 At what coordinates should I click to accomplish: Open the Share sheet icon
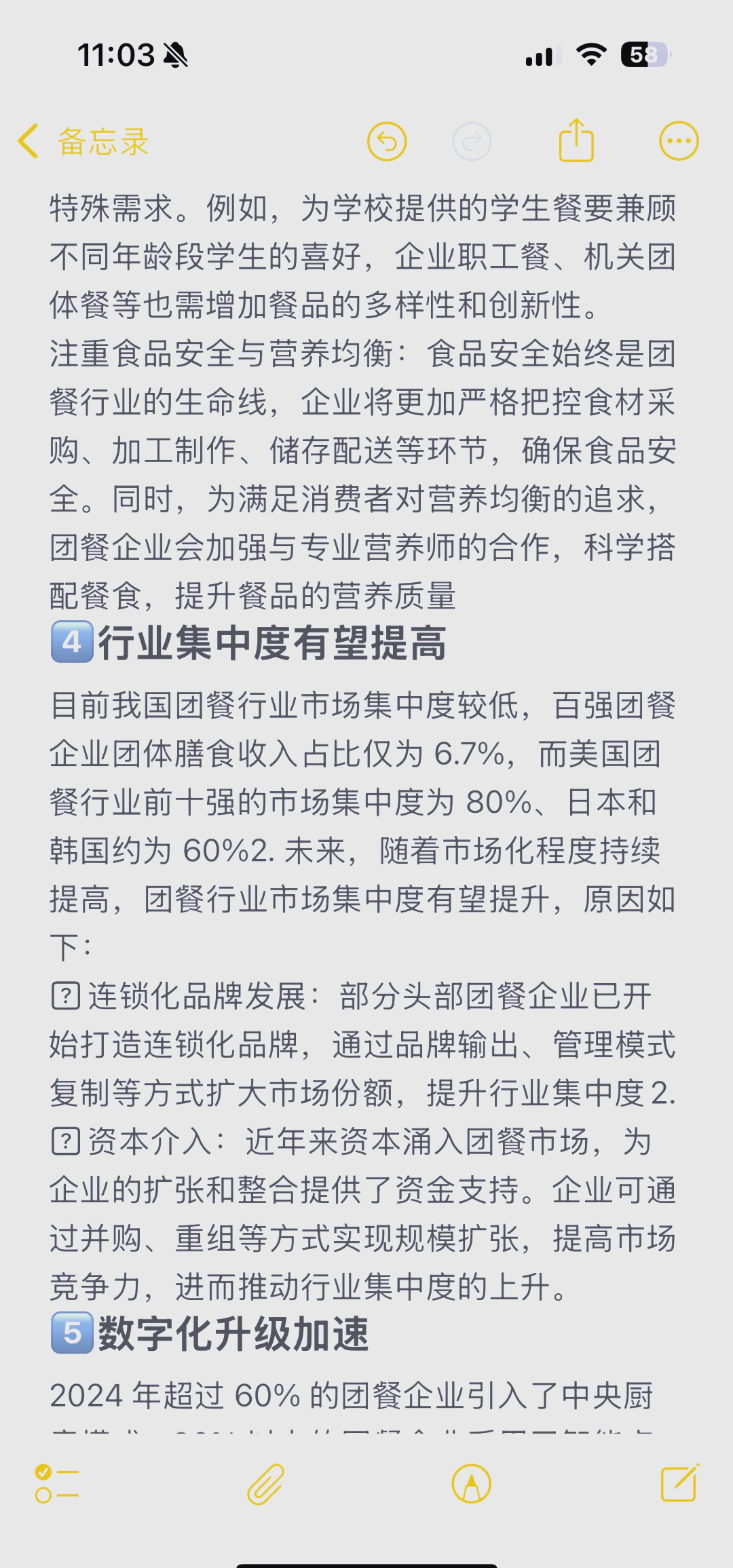576,139
